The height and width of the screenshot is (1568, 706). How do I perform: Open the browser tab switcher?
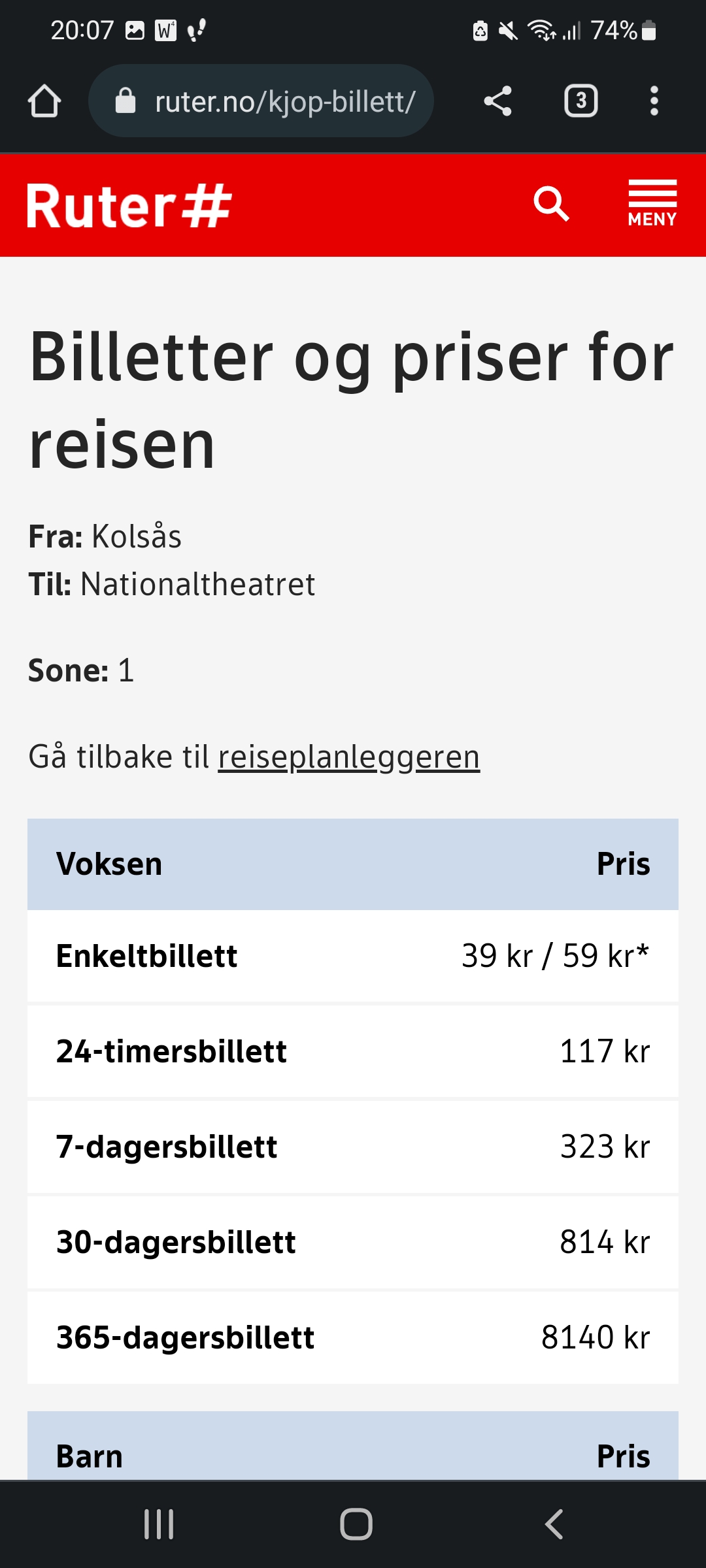[581, 101]
